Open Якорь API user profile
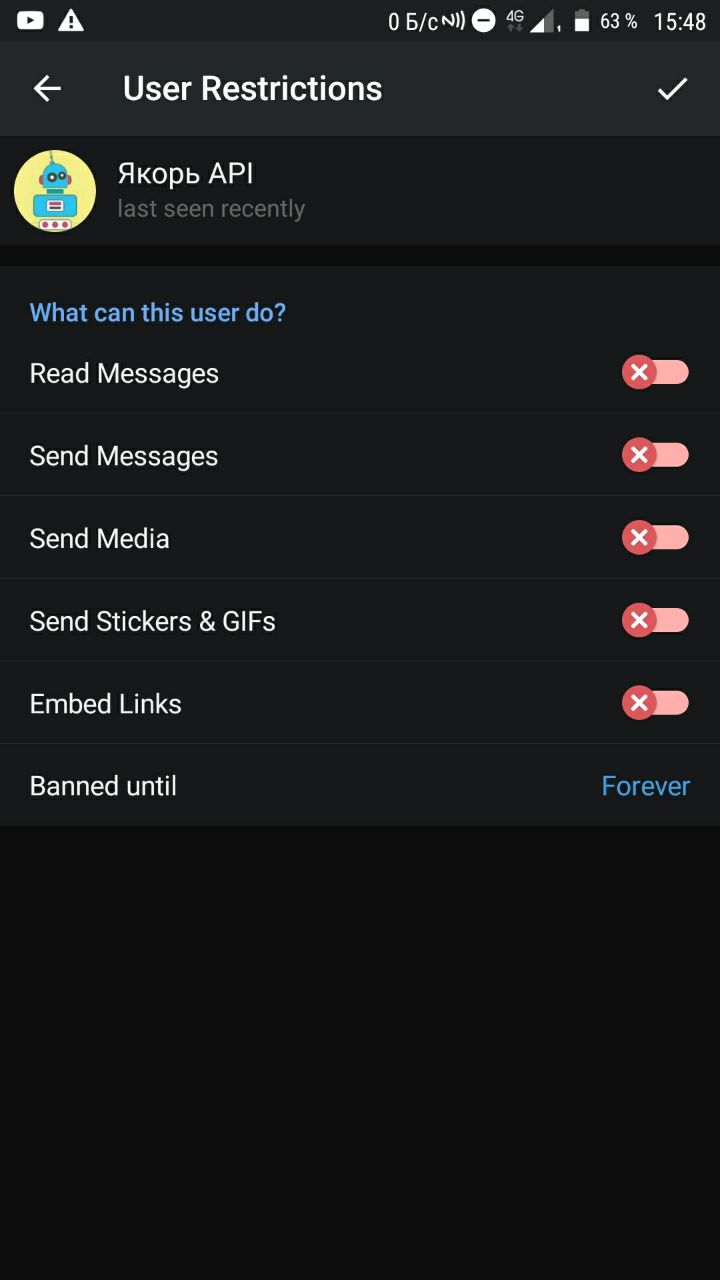Screen dimensions: 720x1280 (360, 191)
